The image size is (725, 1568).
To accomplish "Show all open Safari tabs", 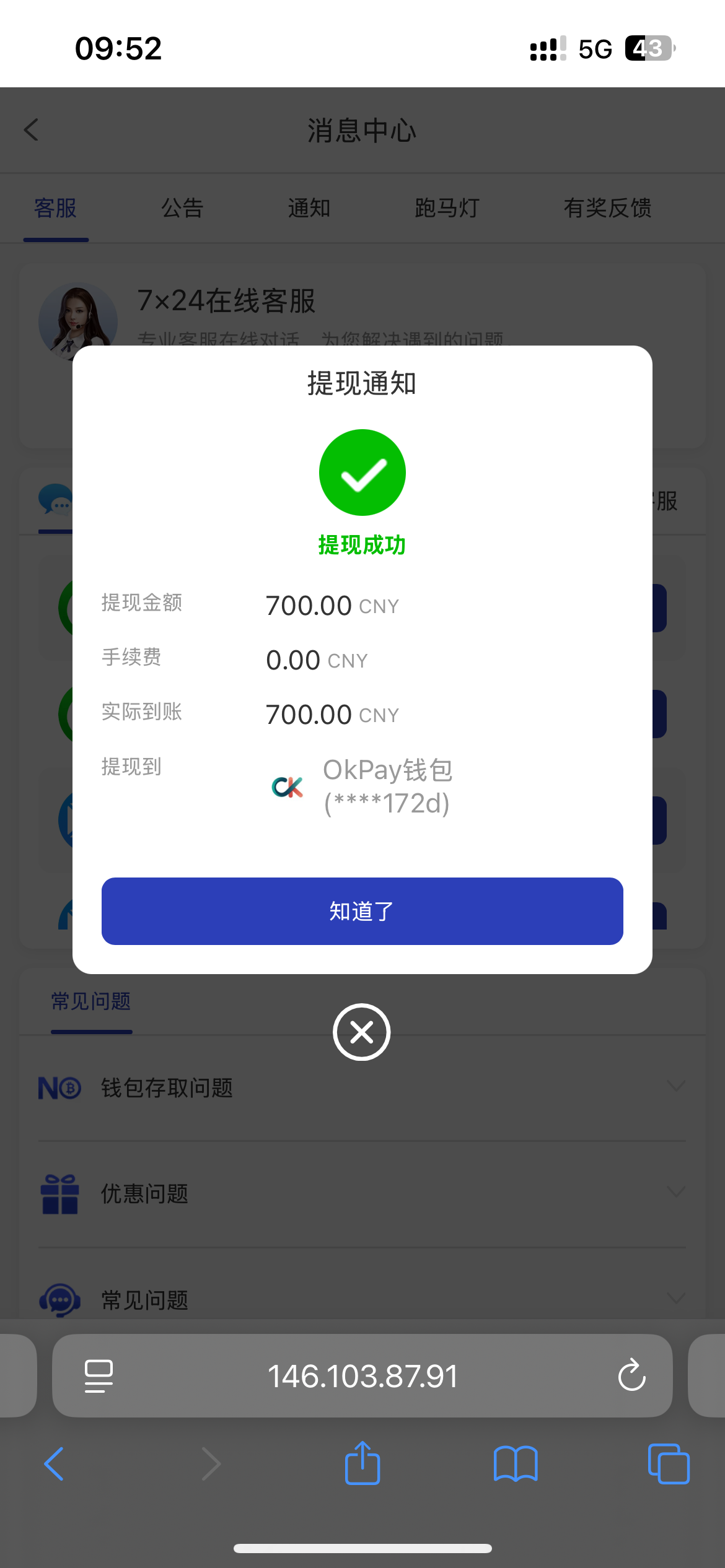I will pyautogui.click(x=668, y=1464).
